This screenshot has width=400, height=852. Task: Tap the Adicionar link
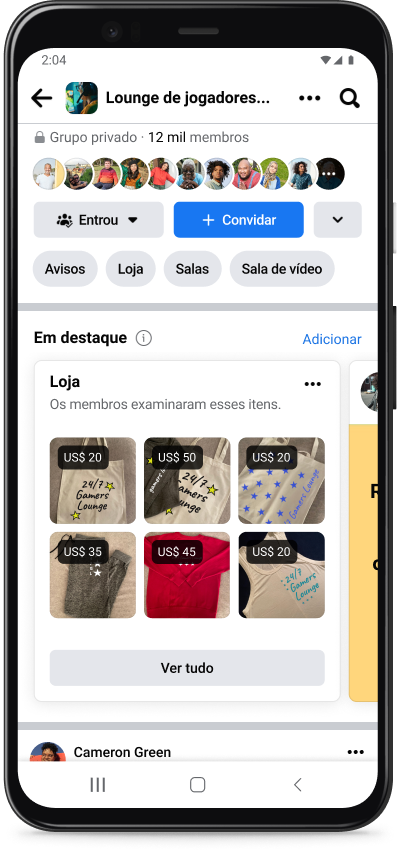[x=332, y=339]
